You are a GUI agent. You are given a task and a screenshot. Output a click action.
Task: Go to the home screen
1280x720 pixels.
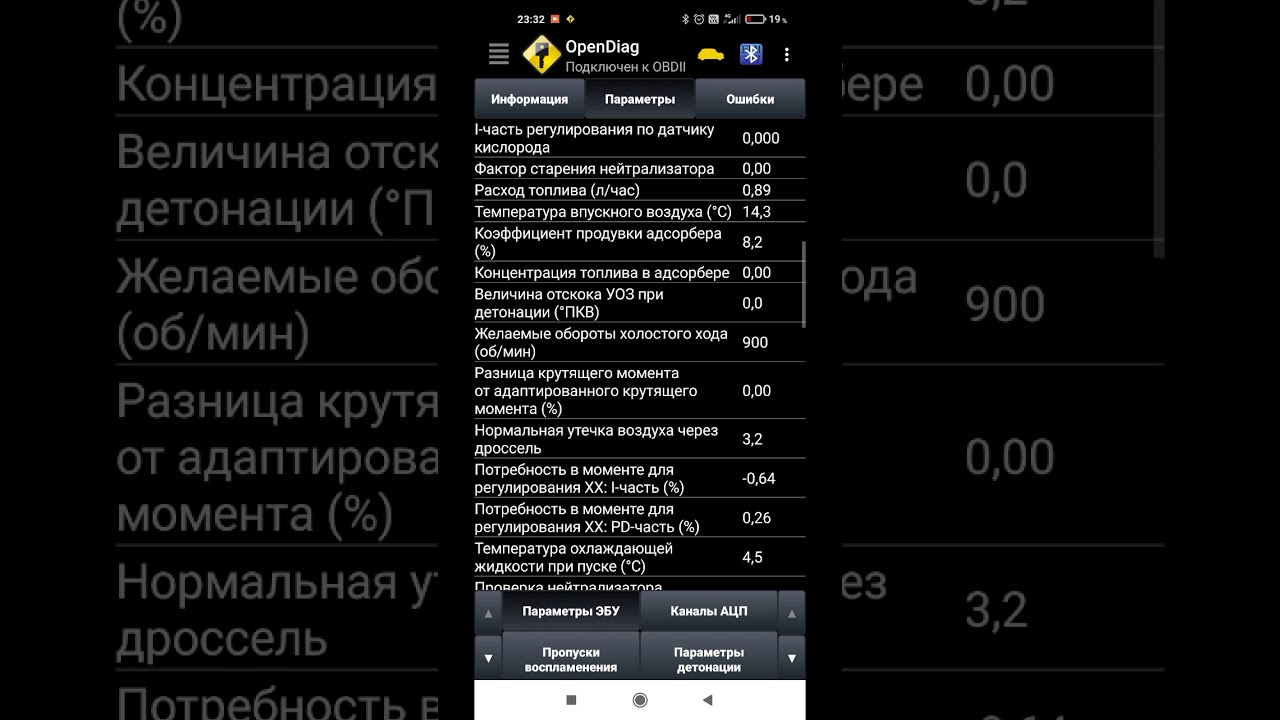[x=640, y=700]
